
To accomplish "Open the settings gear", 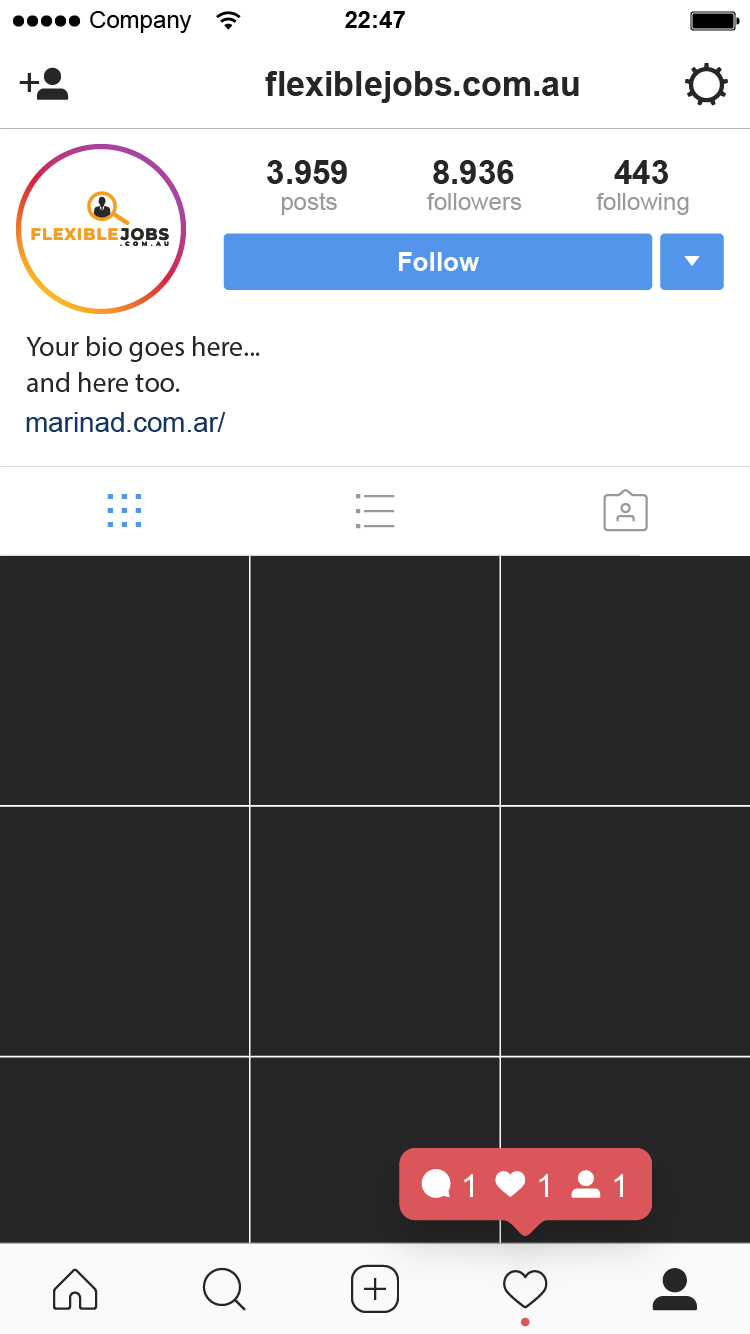I will (x=706, y=84).
